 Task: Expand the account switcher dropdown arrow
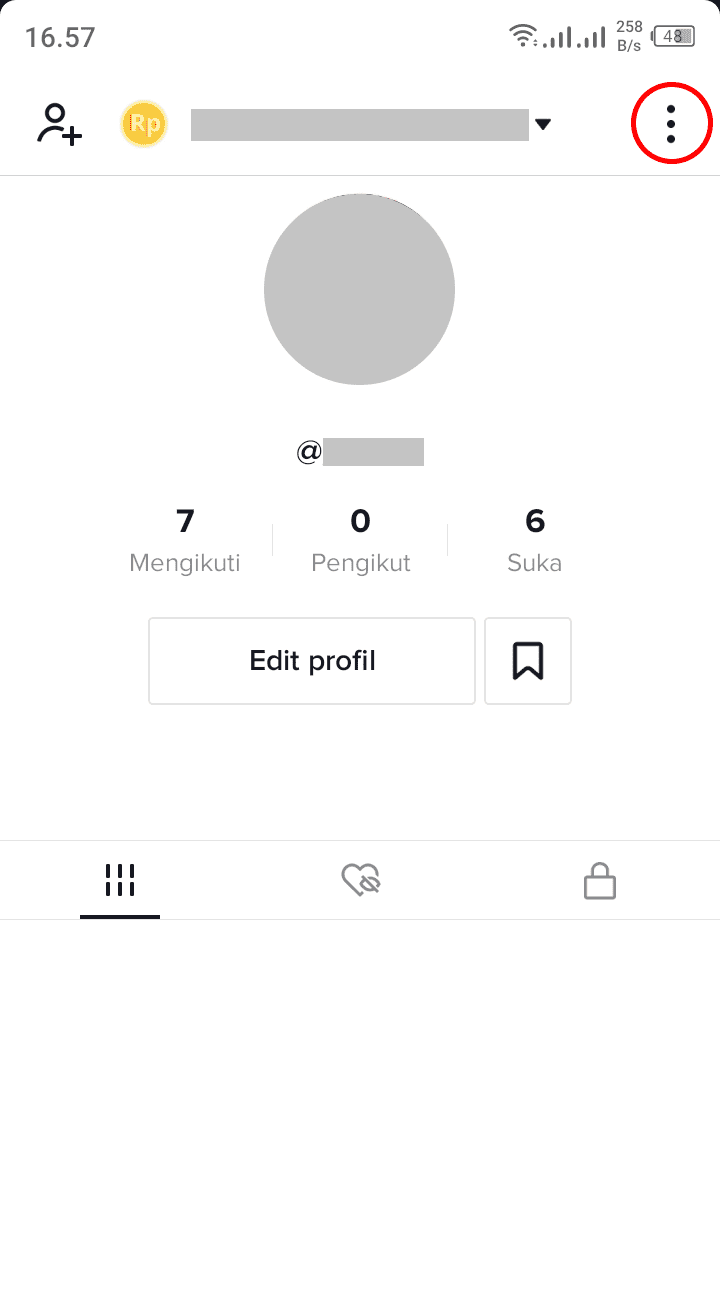[543, 124]
